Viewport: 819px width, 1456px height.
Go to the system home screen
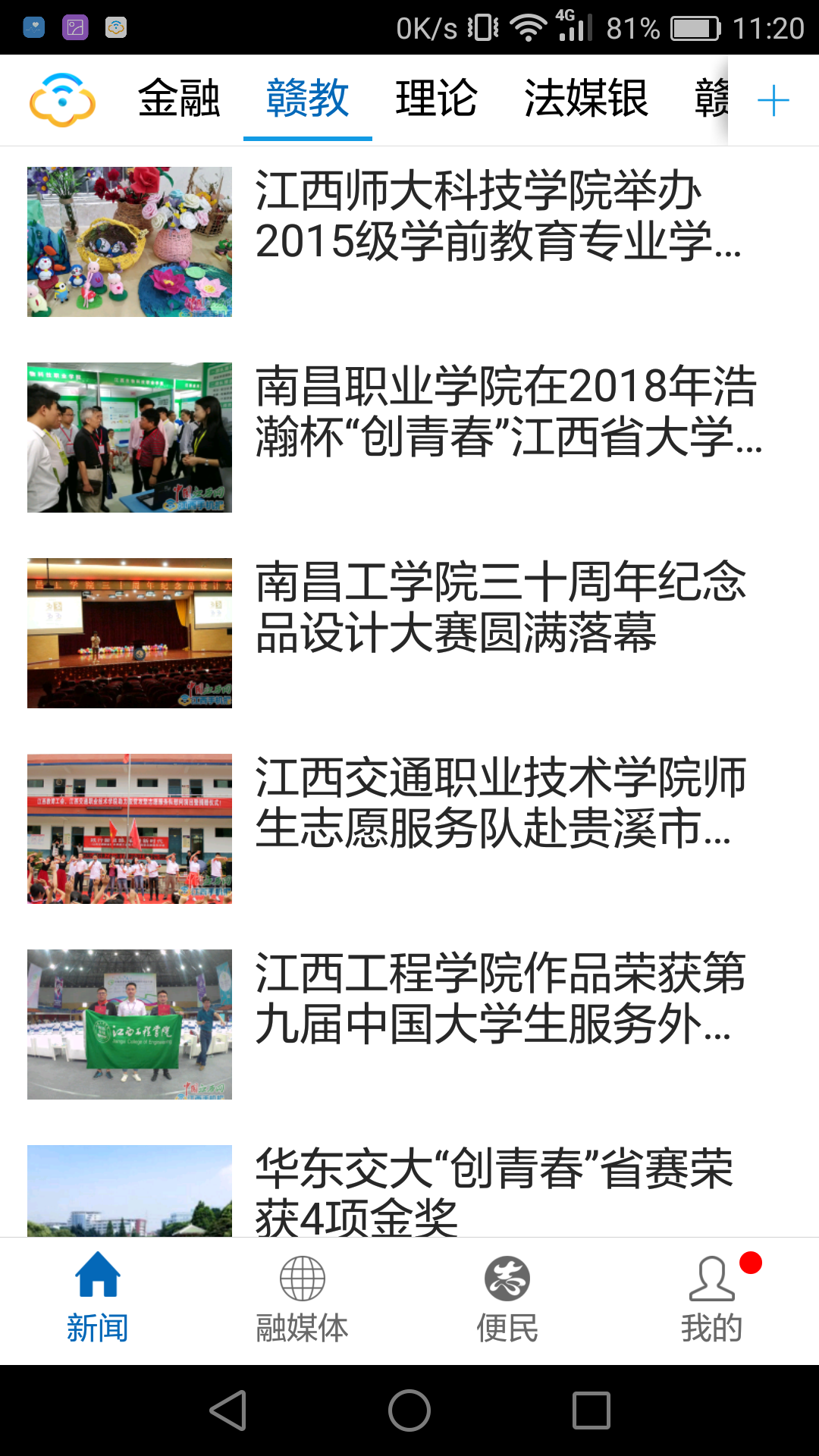tap(409, 1410)
